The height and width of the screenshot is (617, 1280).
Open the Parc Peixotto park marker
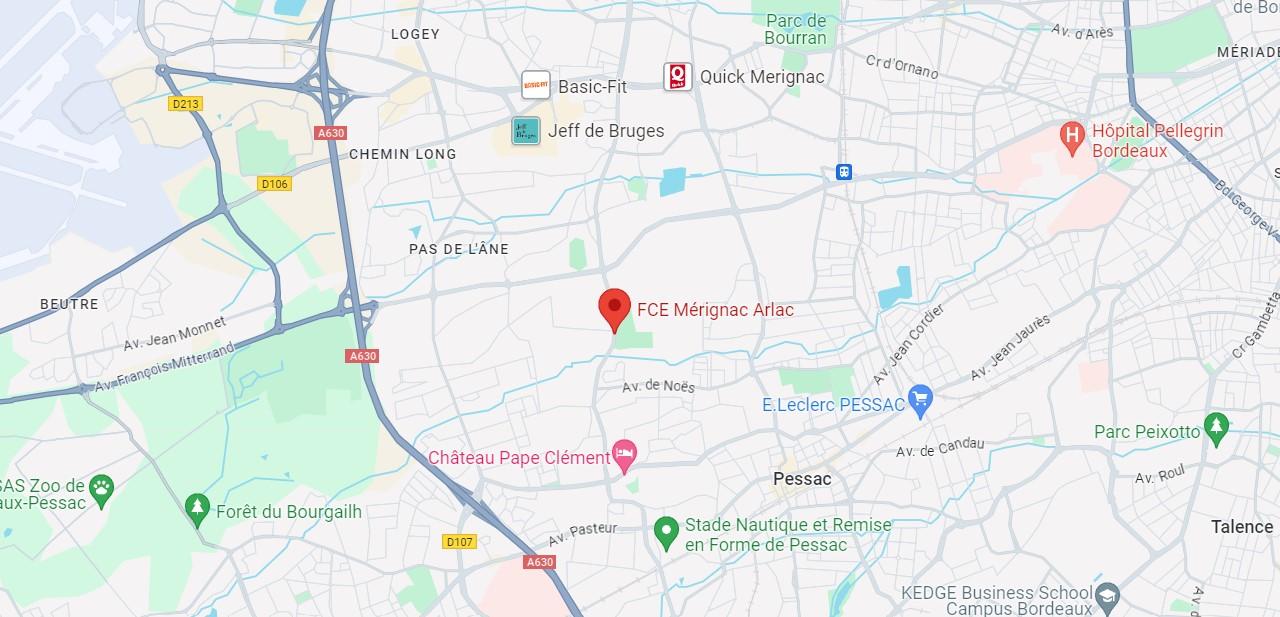(x=1216, y=430)
